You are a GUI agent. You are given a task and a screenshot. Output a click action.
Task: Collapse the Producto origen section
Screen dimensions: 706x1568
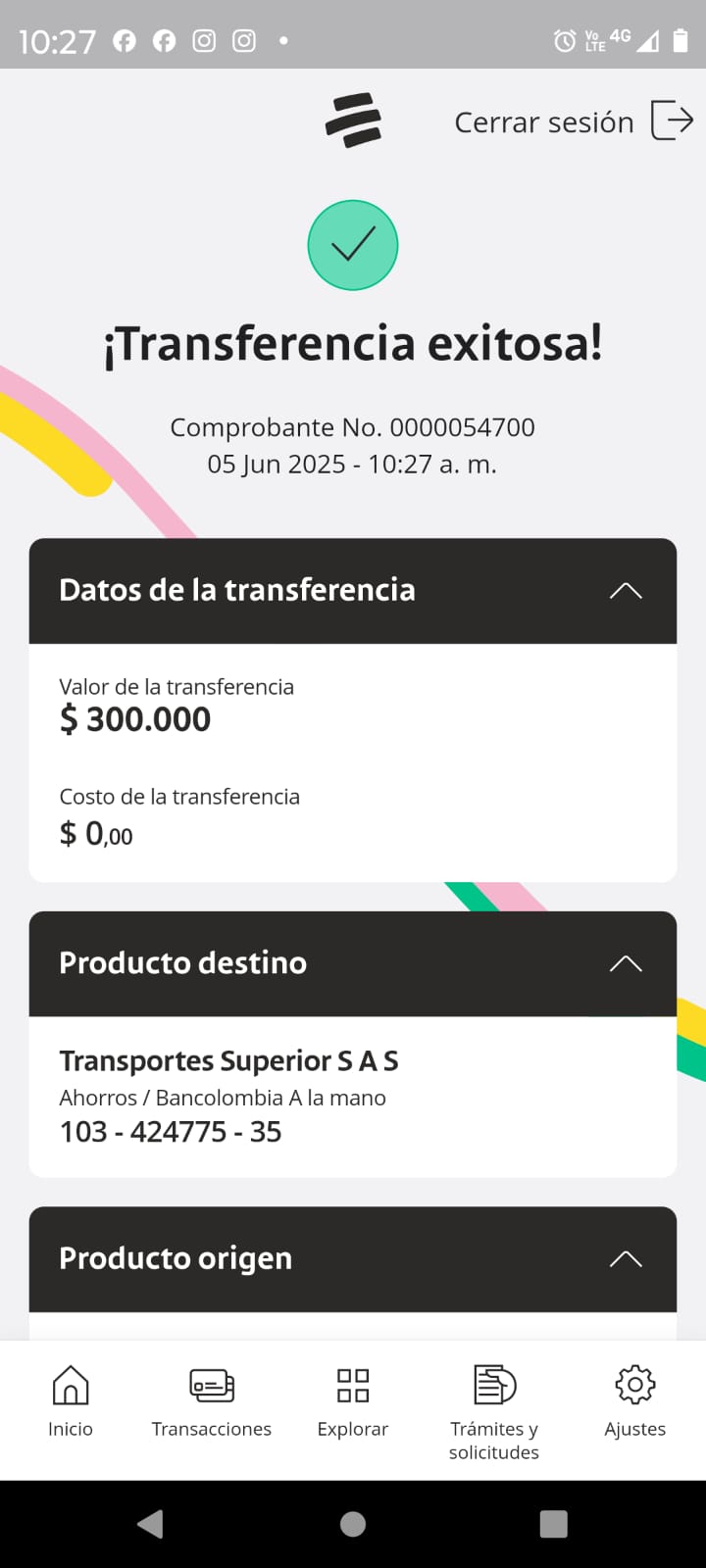tap(626, 1259)
